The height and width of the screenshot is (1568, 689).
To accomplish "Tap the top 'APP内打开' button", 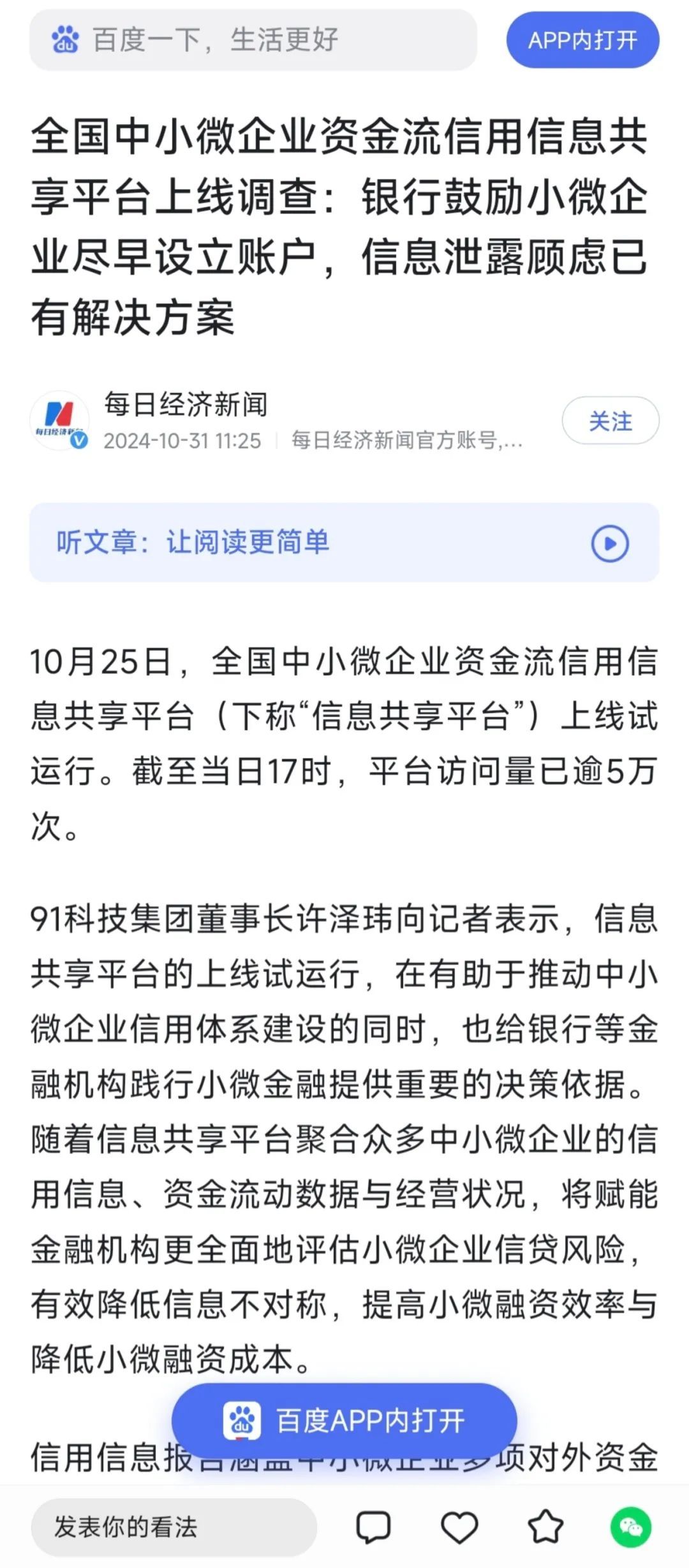I will 582,40.
